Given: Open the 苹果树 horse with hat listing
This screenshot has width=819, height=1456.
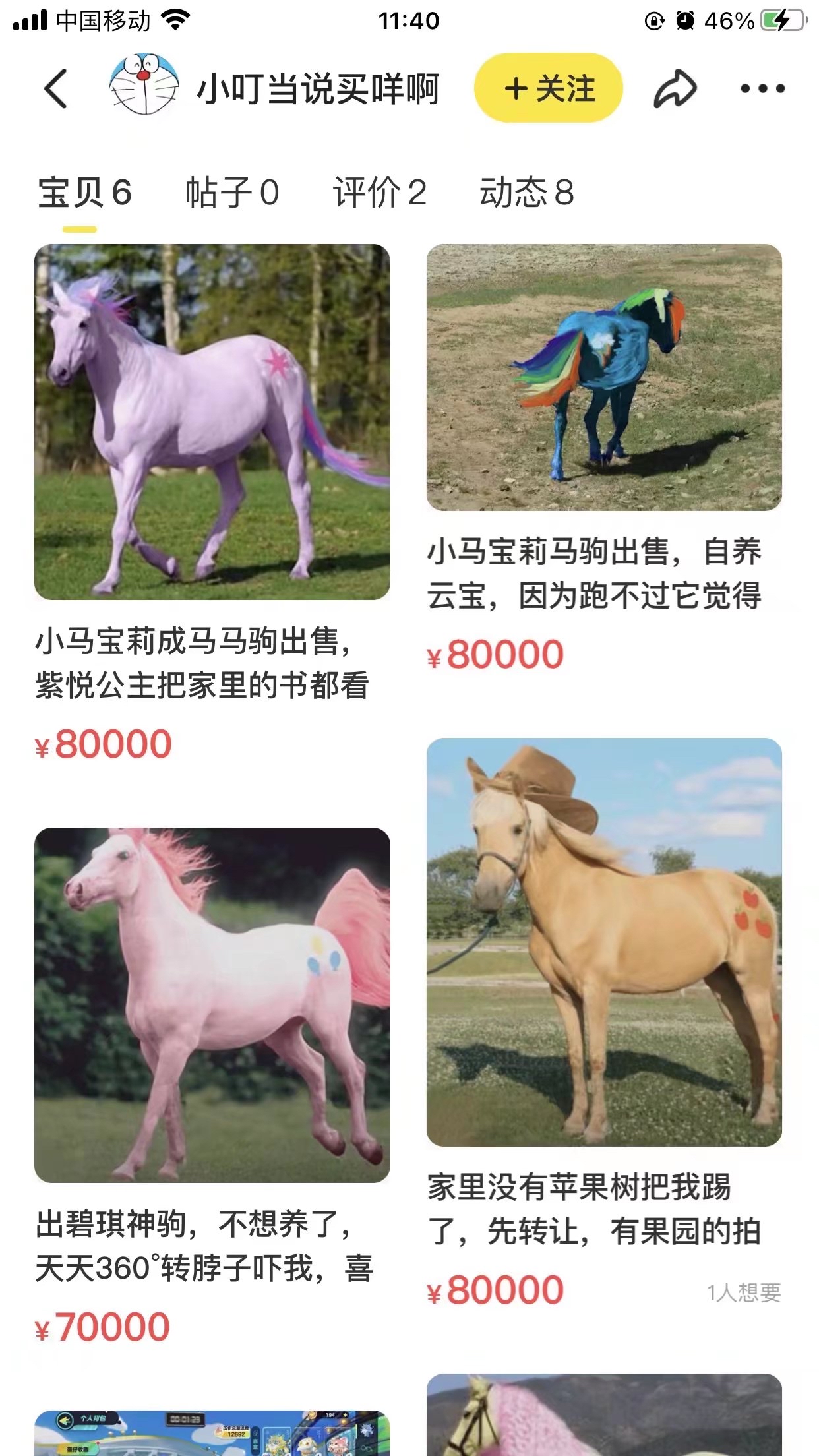Looking at the screenshot, I should [x=604, y=942].
